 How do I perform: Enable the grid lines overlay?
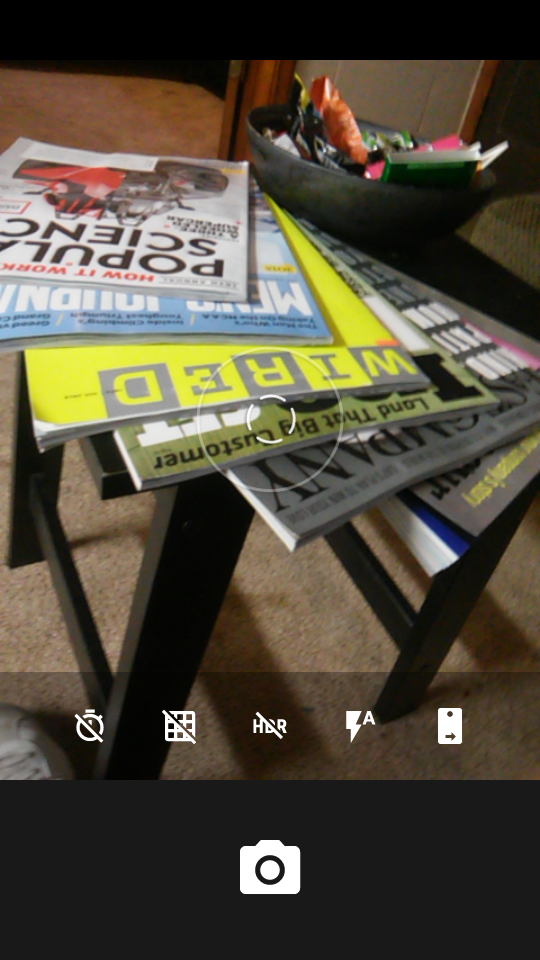point(180,726)
